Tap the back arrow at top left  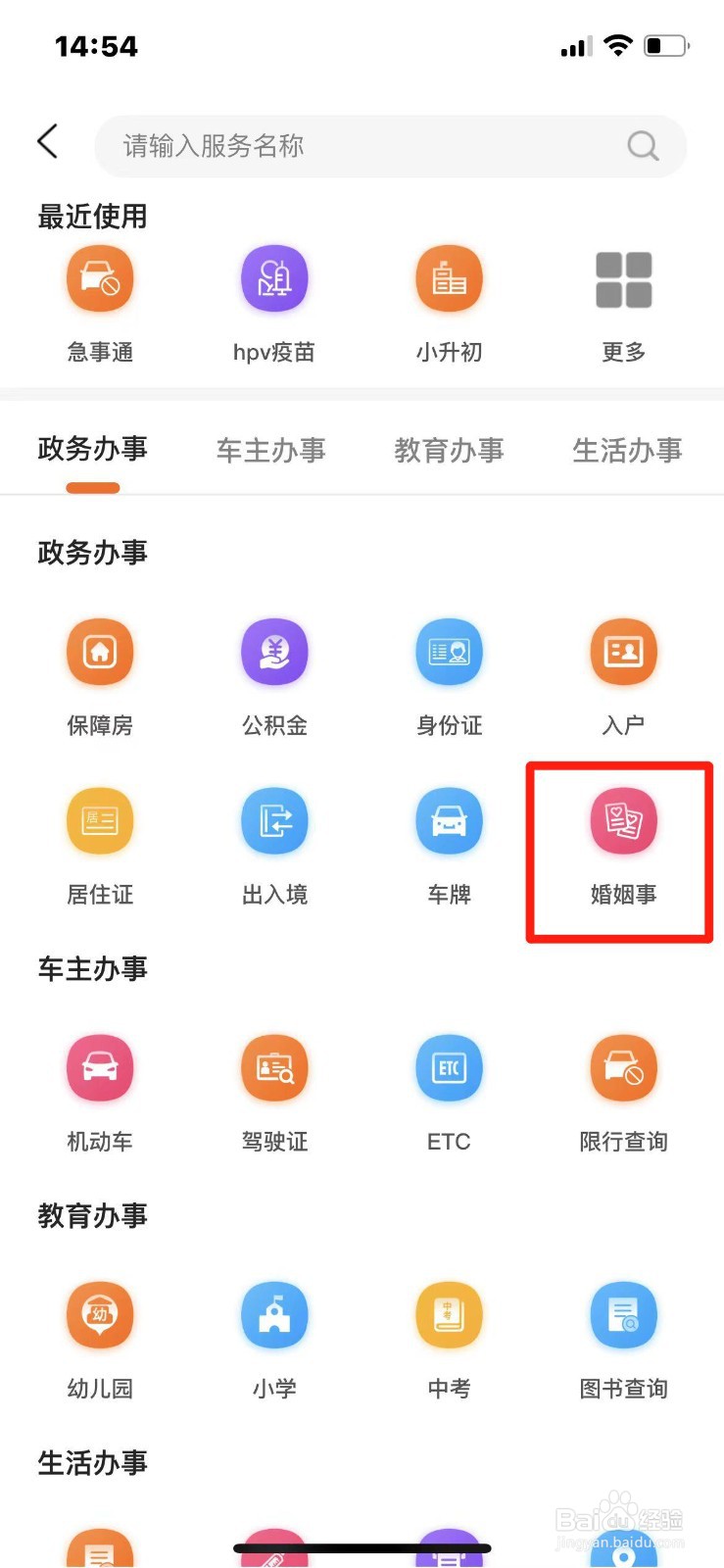click(x=48, y=142)
